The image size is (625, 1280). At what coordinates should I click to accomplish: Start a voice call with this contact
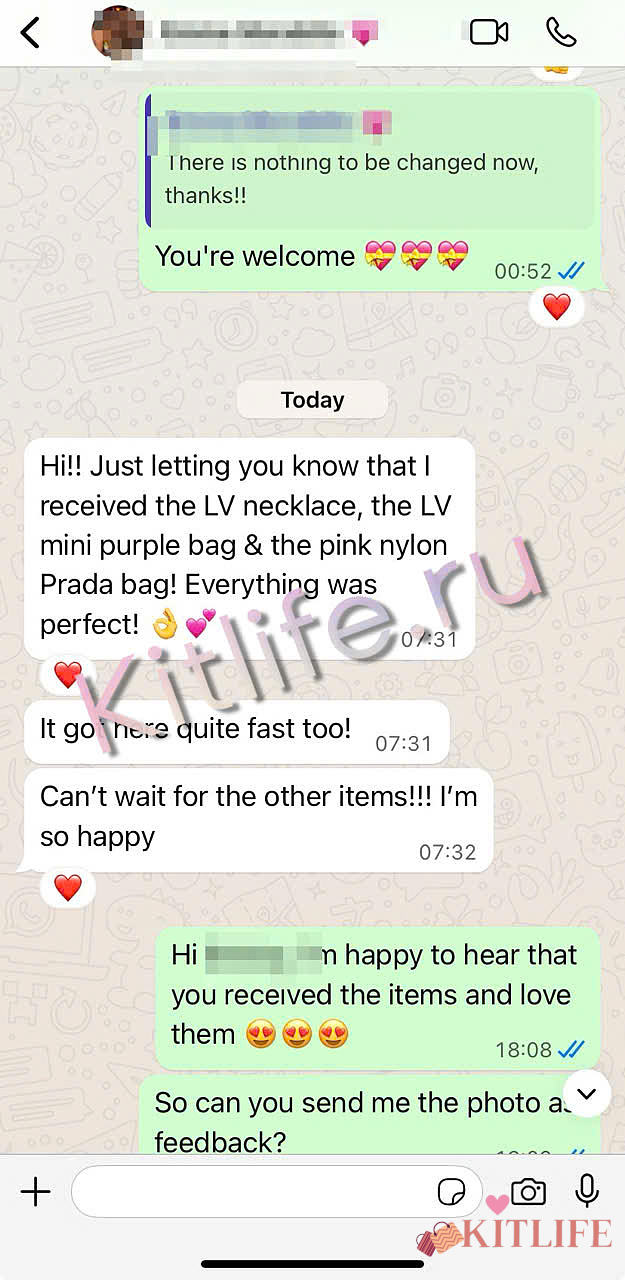561,32
